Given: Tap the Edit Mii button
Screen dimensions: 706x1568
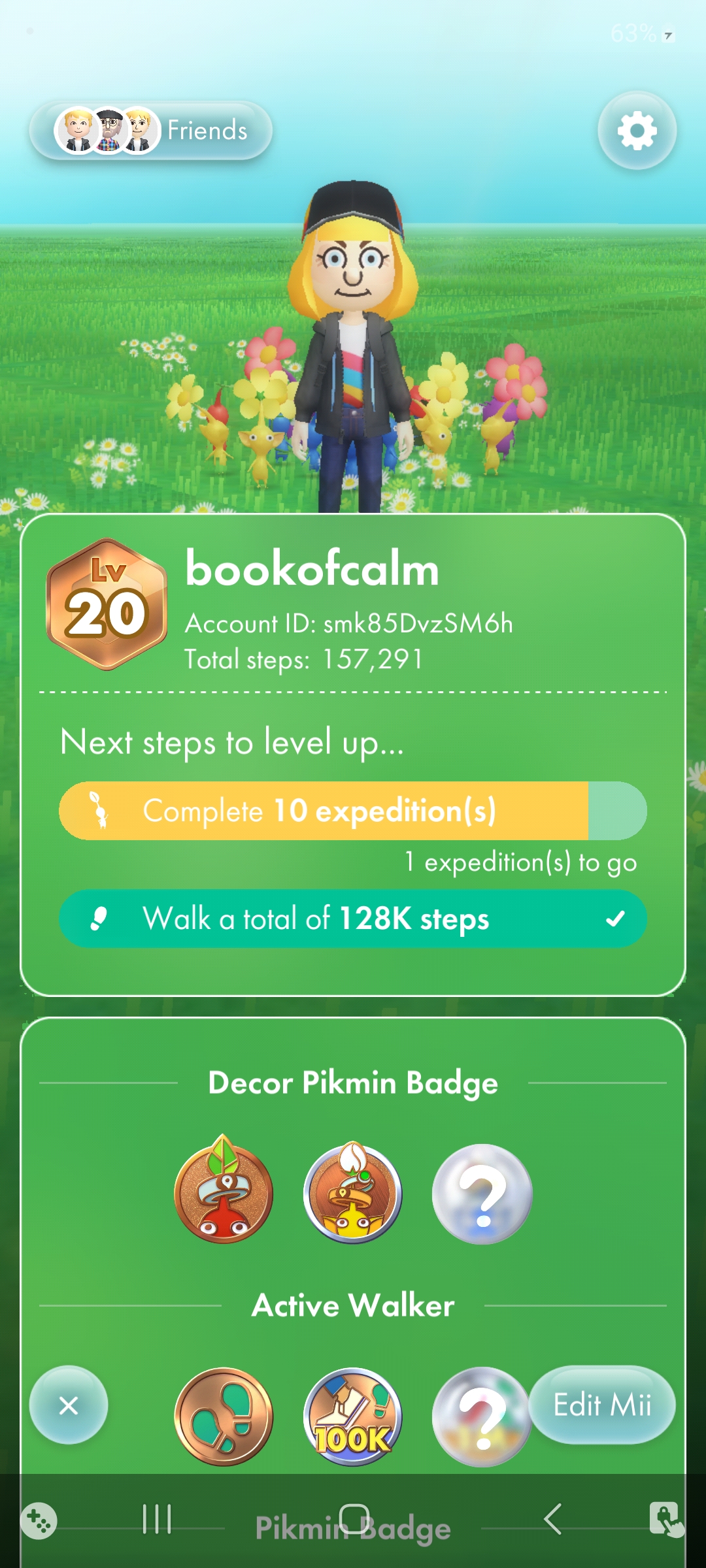Looking at the screenshot, I should (602, 1405).
